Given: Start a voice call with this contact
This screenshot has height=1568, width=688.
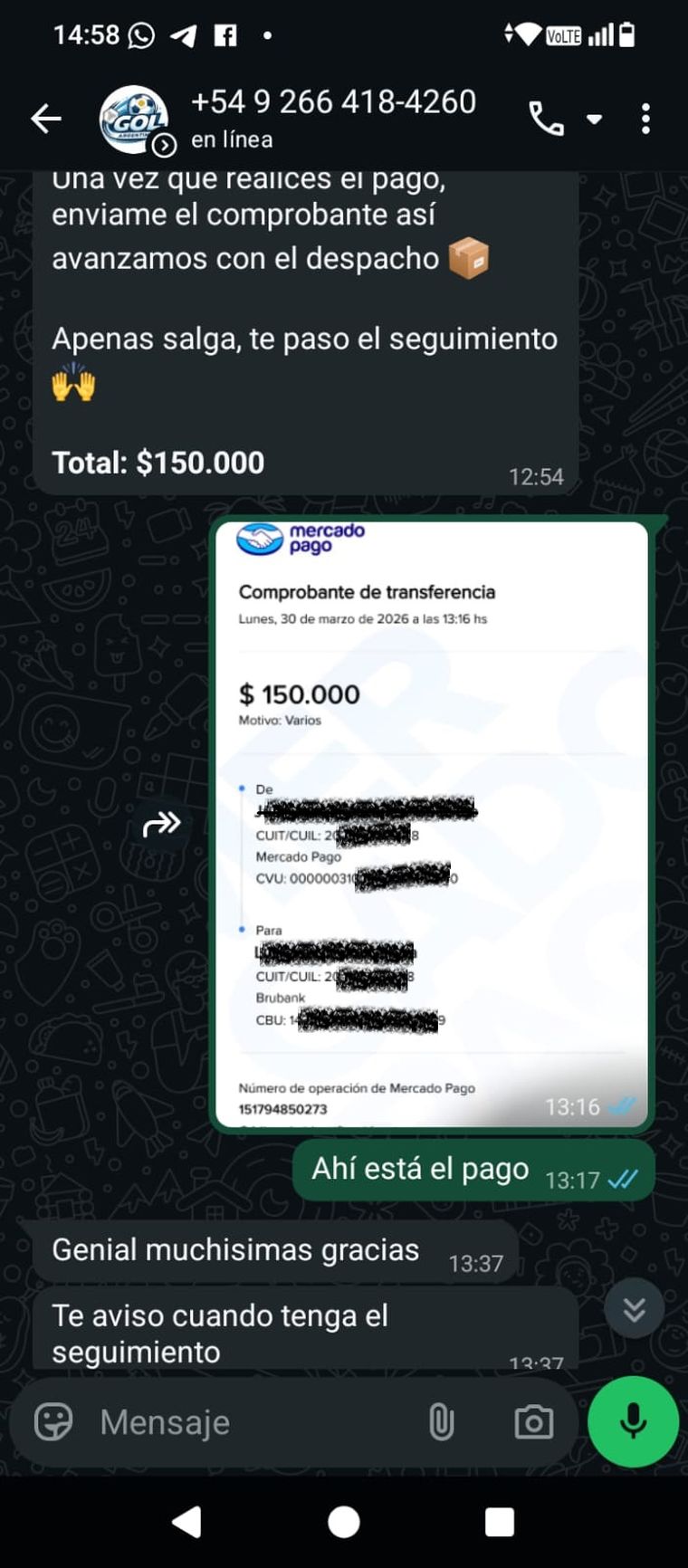Looking at the screenshot, I should [x=546, y=119].
